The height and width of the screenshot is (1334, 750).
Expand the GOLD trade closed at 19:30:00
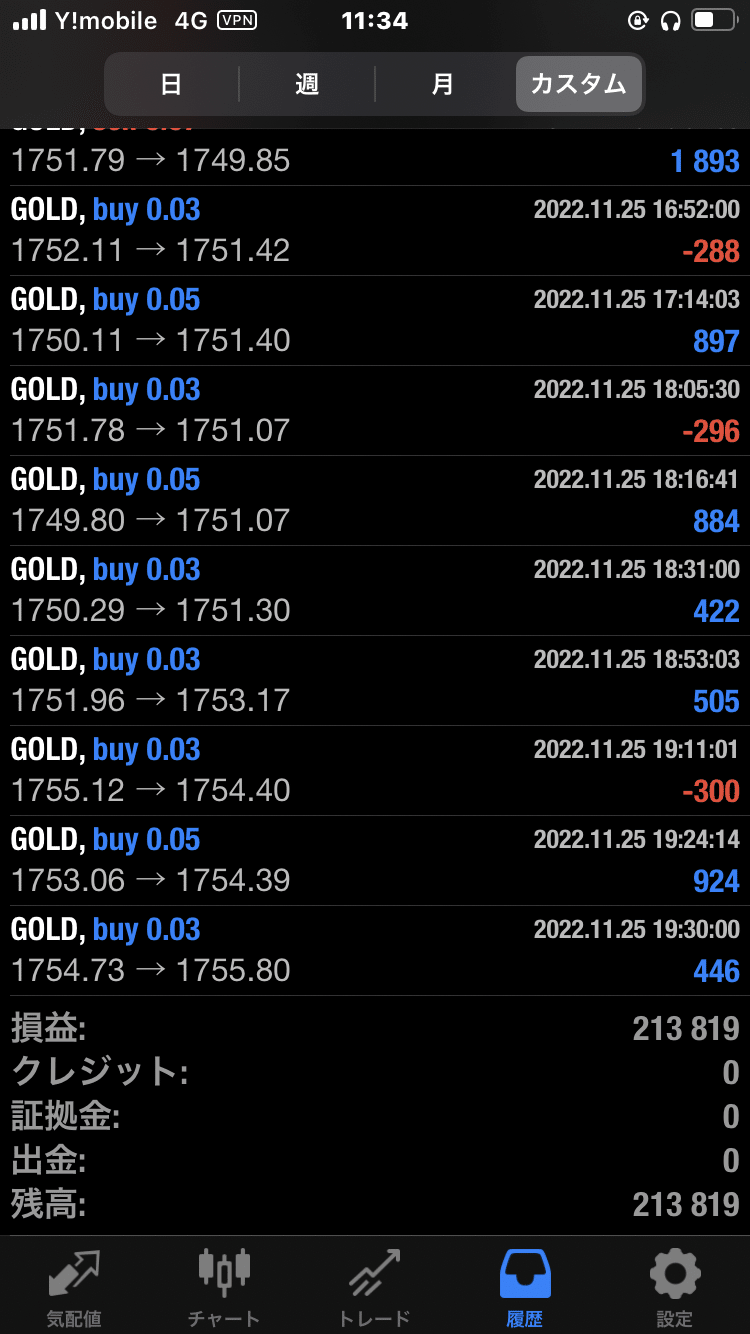[x=375, y=951]
